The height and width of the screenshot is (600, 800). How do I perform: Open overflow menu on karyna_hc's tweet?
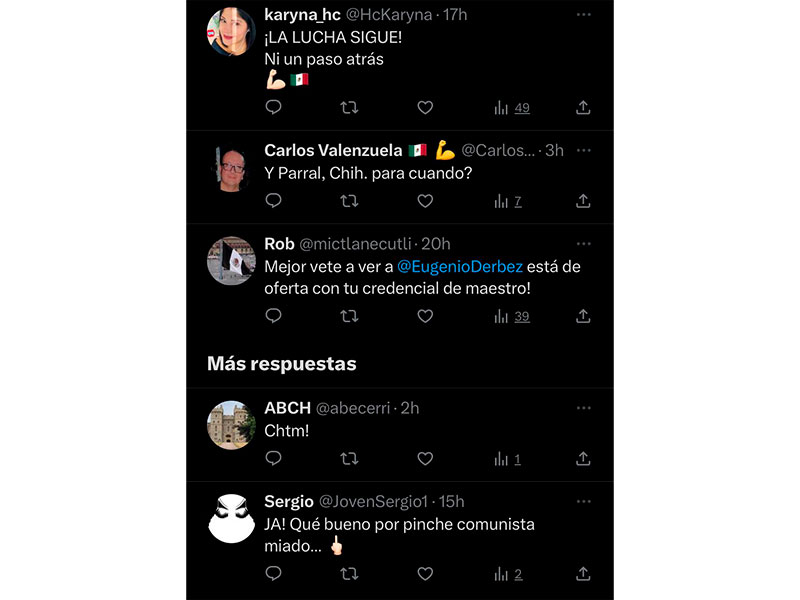(583, 15)
